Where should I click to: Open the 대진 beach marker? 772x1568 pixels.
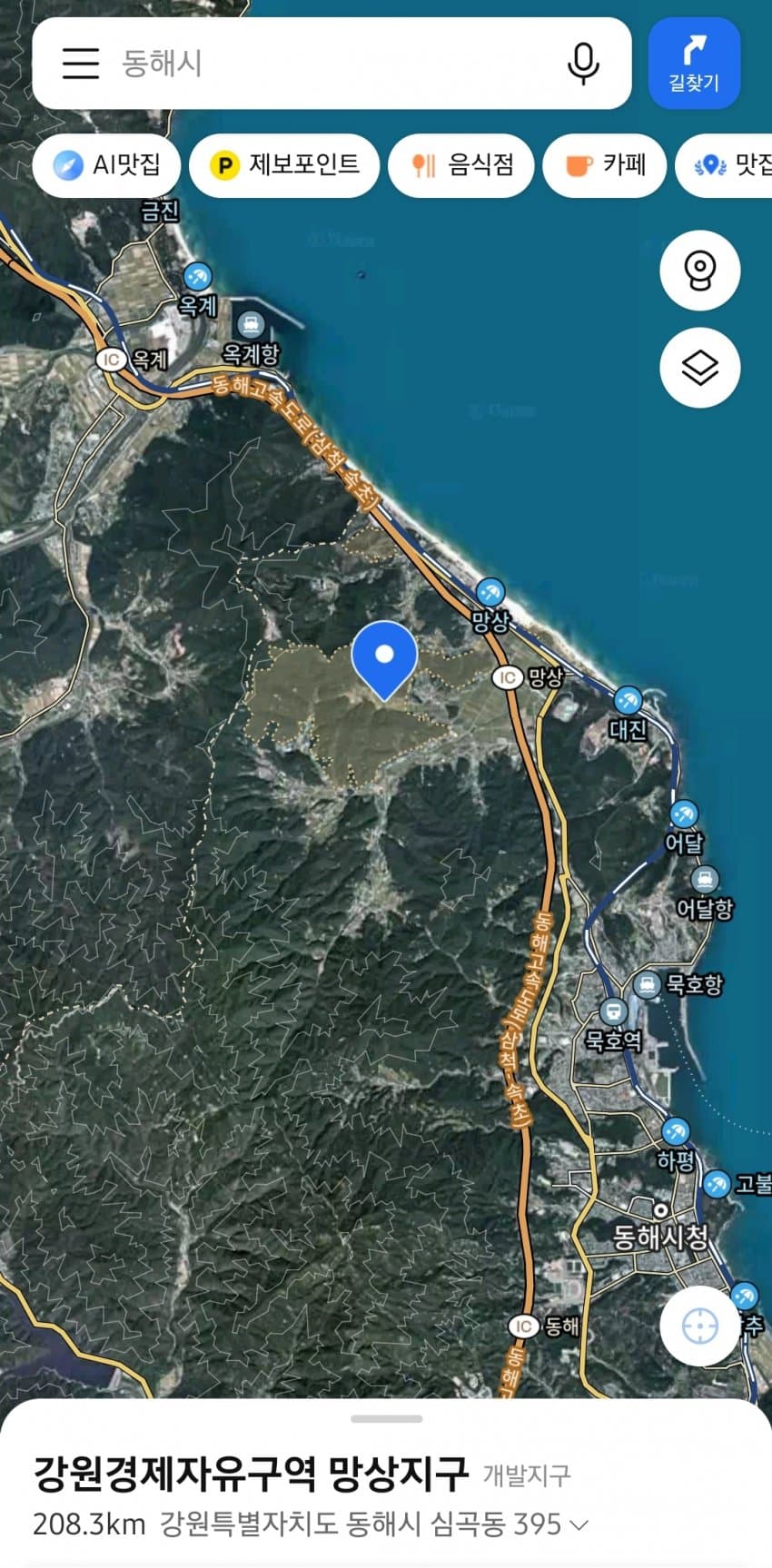628,701
